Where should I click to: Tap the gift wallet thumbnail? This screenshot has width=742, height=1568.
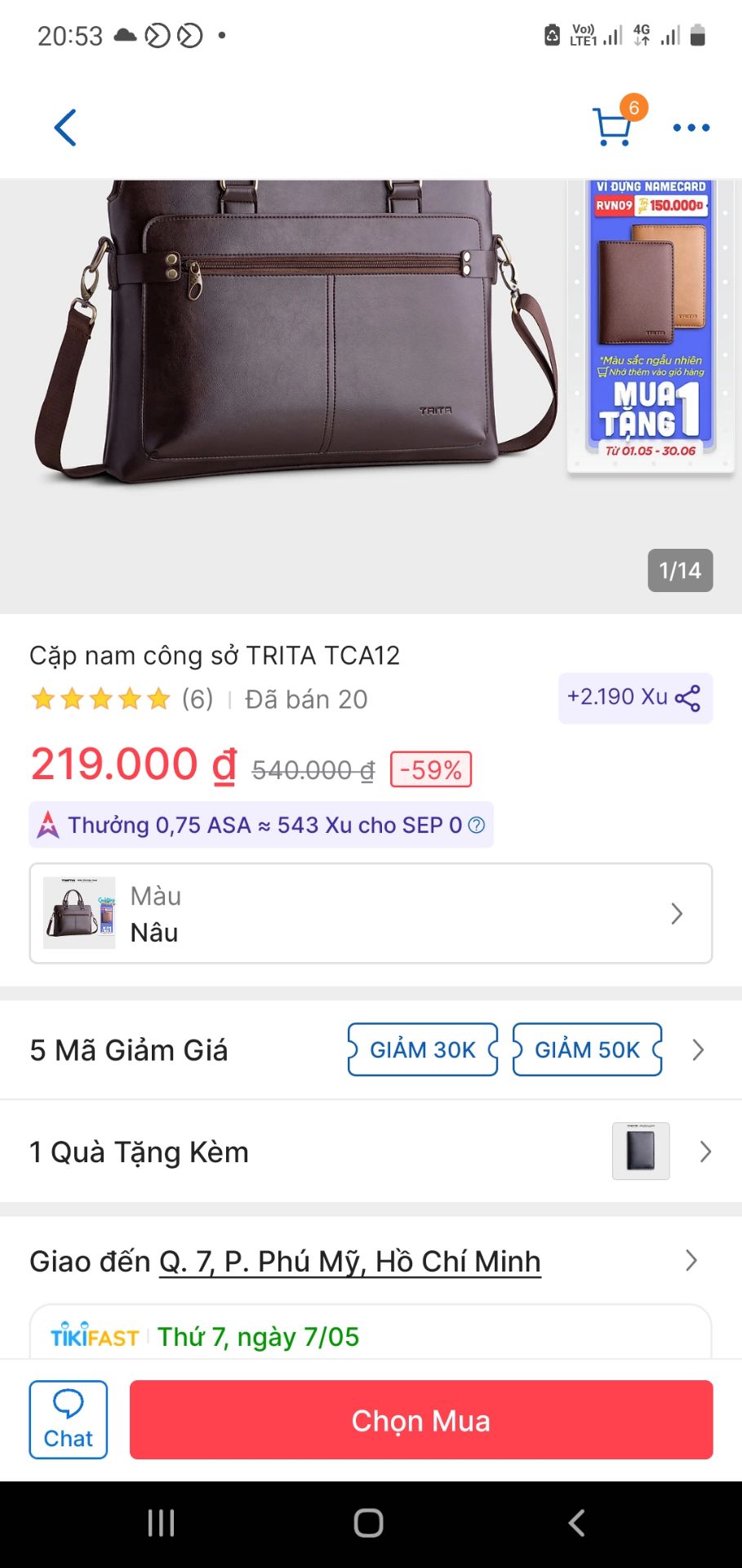tap(640, 1151)
